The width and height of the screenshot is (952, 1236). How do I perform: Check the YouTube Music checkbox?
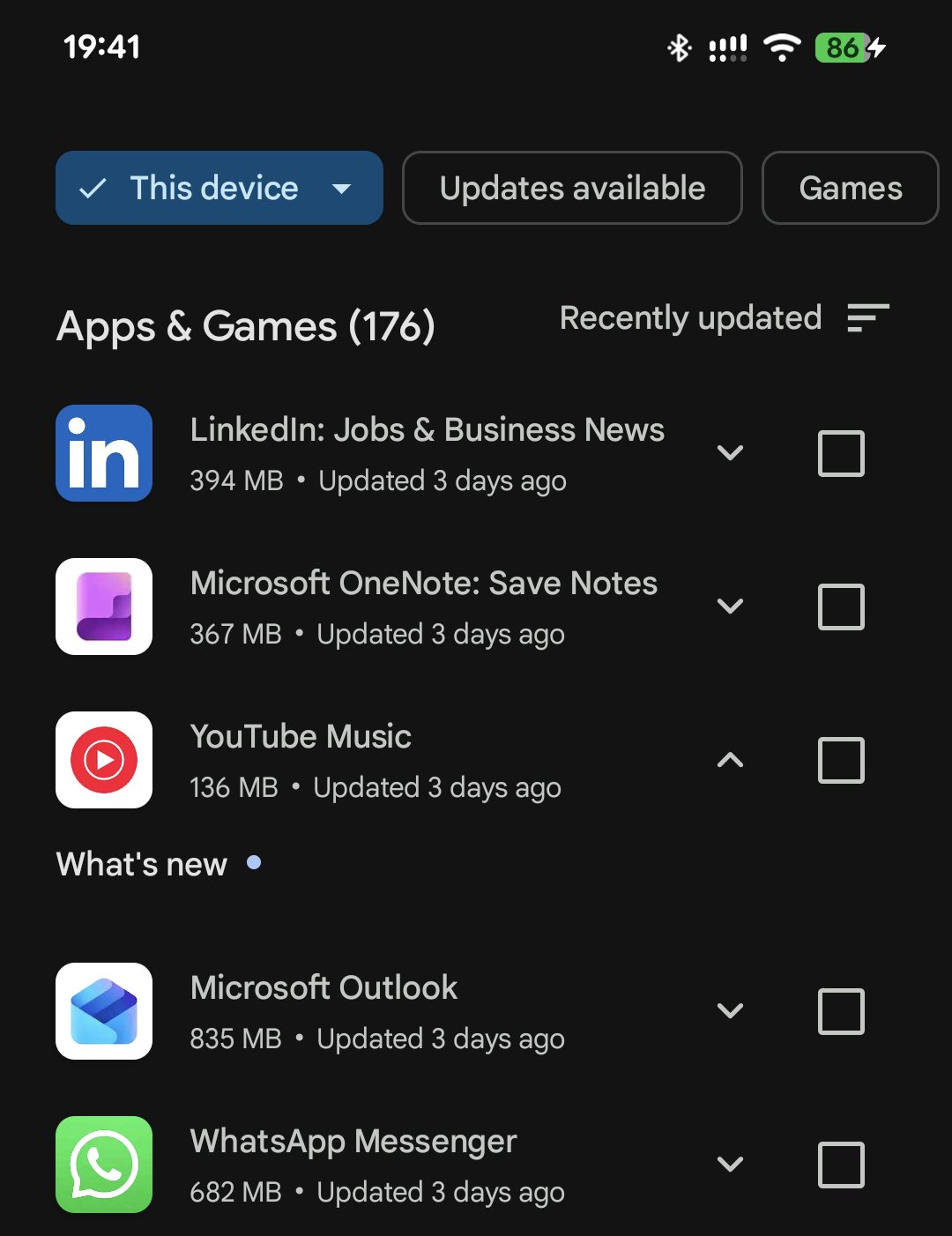(841, 760)
